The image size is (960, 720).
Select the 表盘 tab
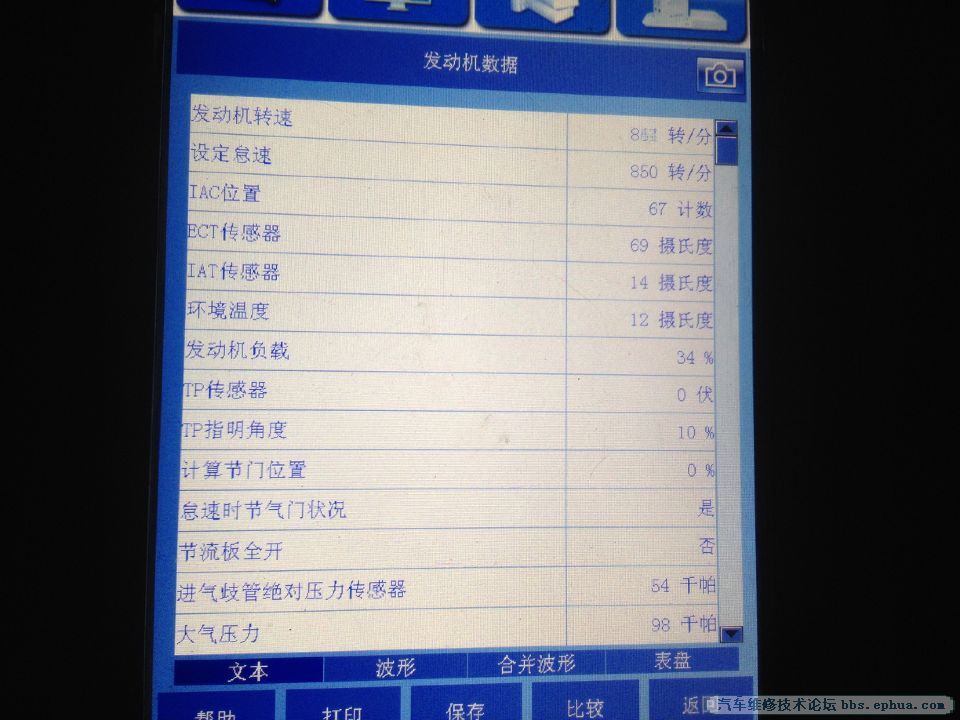click(672, 661)
